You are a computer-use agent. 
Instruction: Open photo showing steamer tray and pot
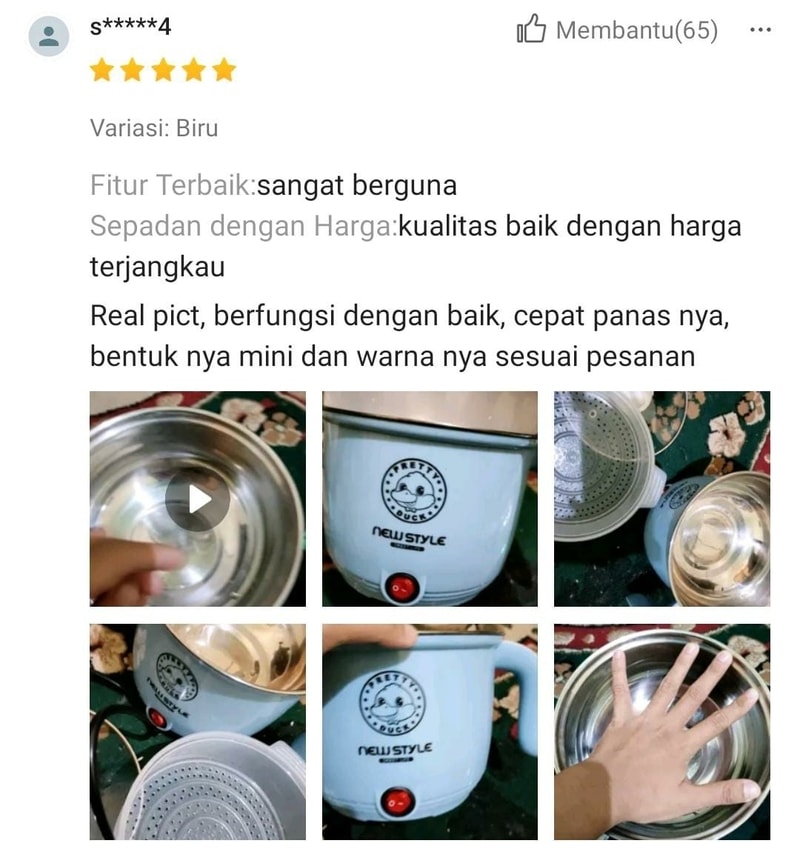[x=662, y=499]
